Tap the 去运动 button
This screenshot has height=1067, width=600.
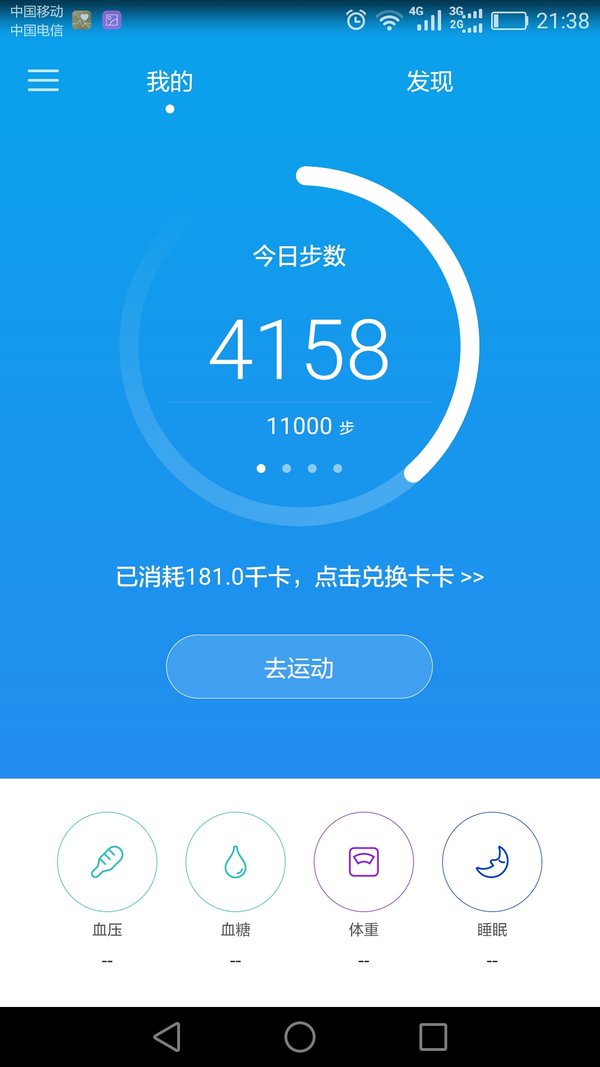(299, 667)
